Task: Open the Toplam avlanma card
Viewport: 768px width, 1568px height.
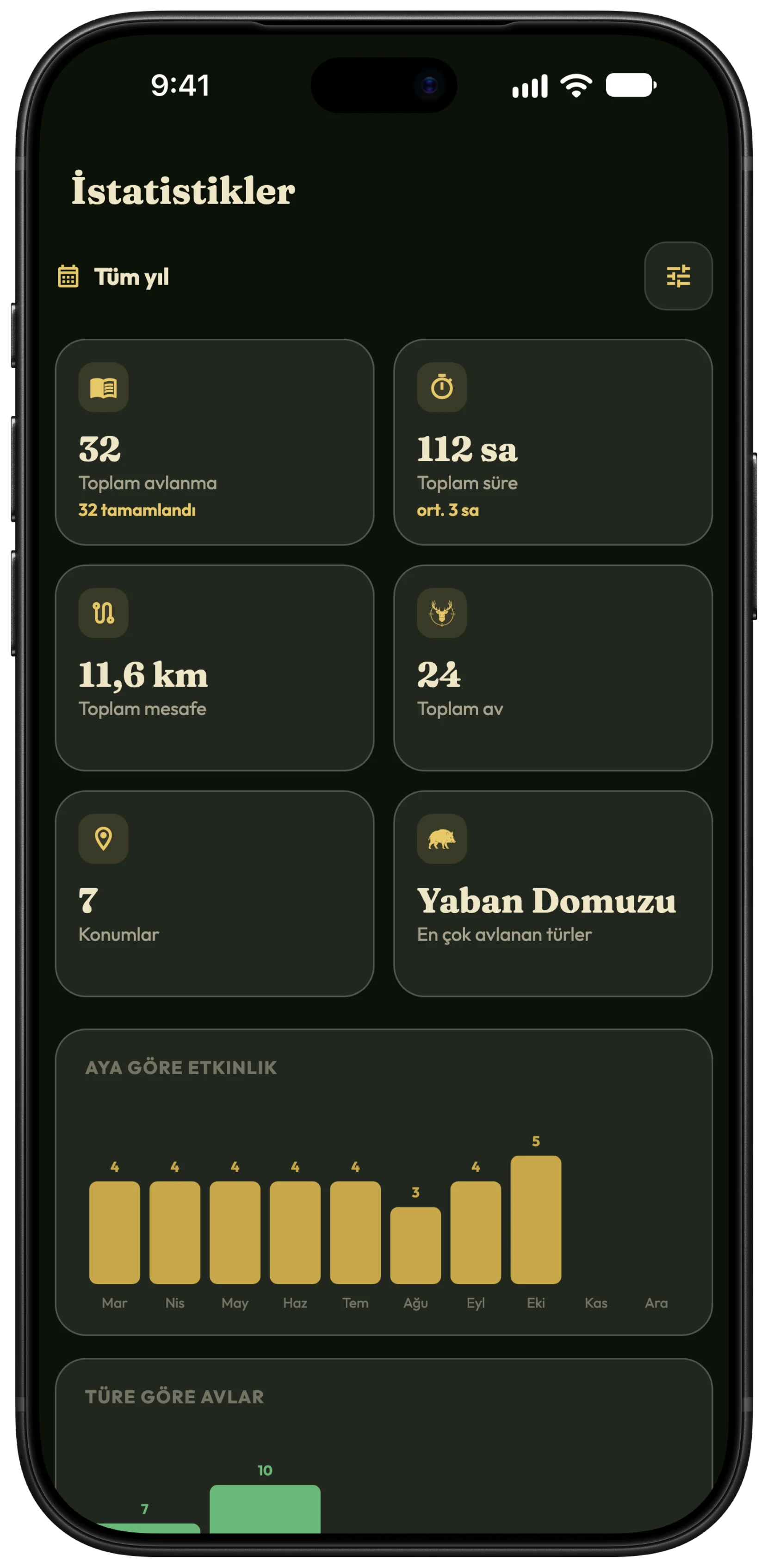Action: (x=214, y=442)
